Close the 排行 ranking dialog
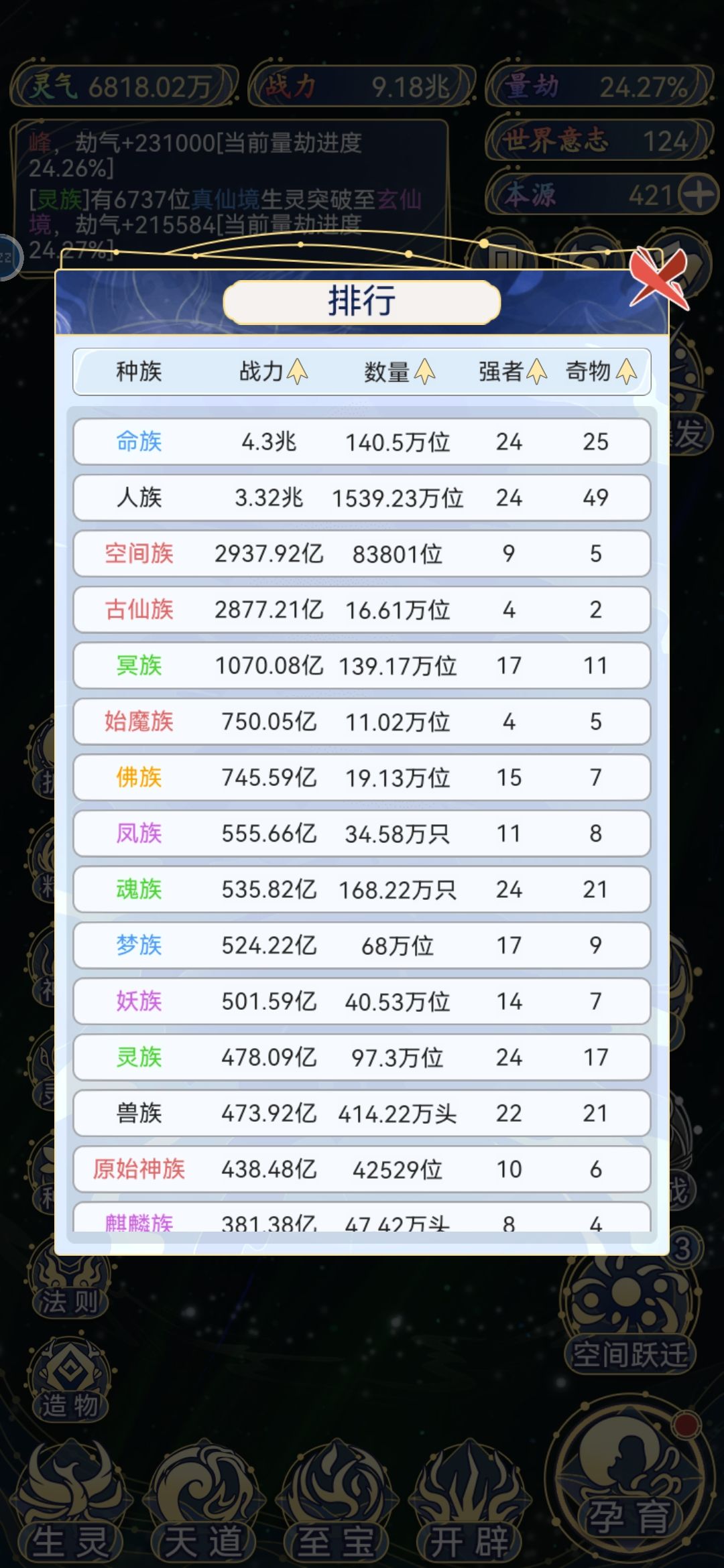This screenshot has width=724, height=1568. tap(660, 278)
